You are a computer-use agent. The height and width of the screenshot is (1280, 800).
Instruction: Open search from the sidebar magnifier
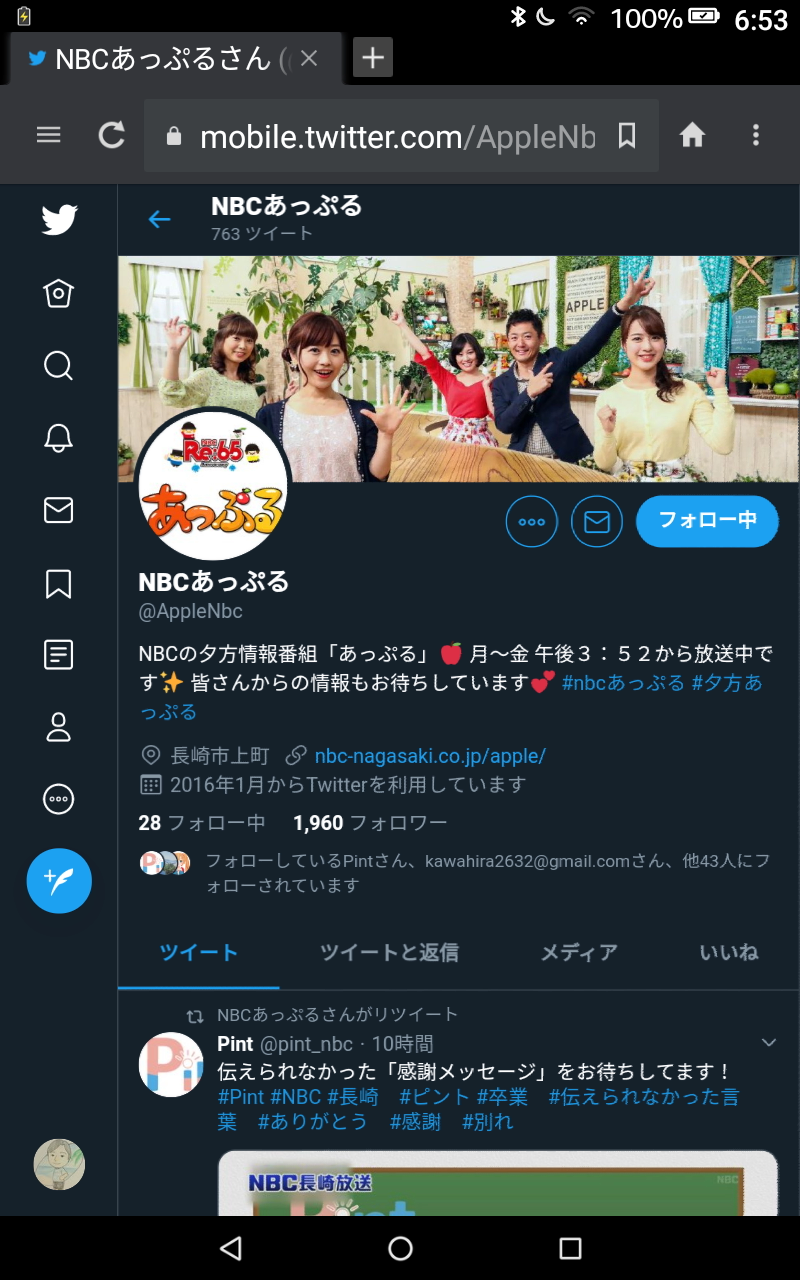59,365
